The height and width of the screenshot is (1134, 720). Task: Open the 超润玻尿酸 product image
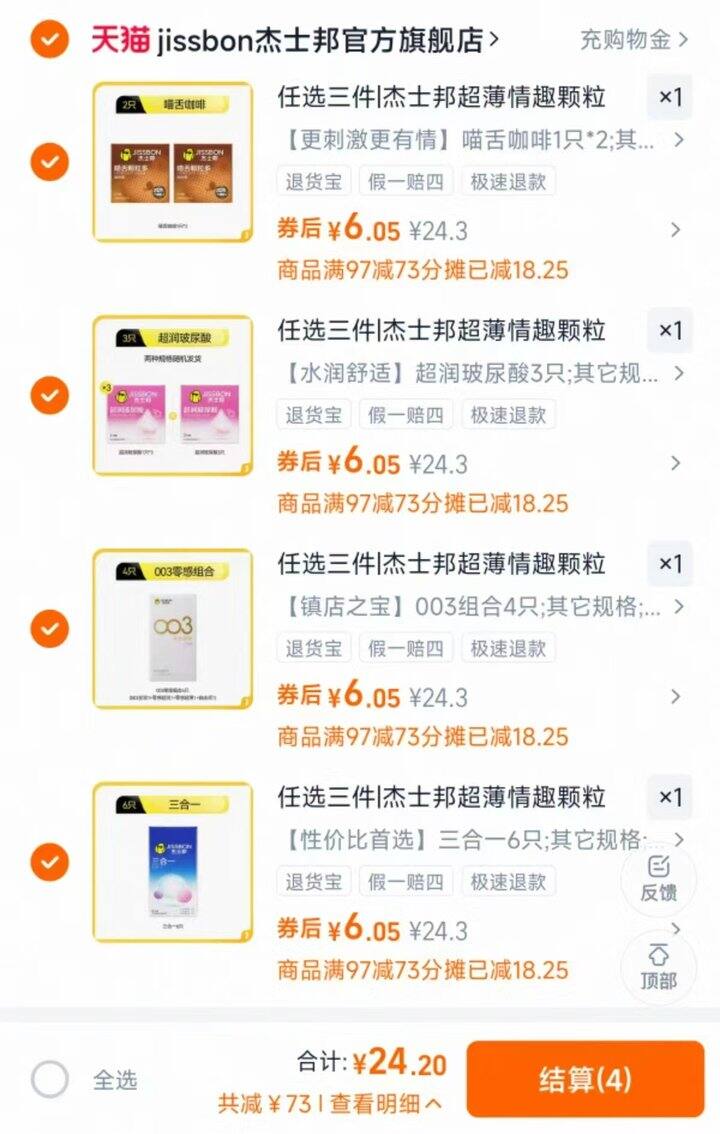pyautogui.click(x=173, y=396)
